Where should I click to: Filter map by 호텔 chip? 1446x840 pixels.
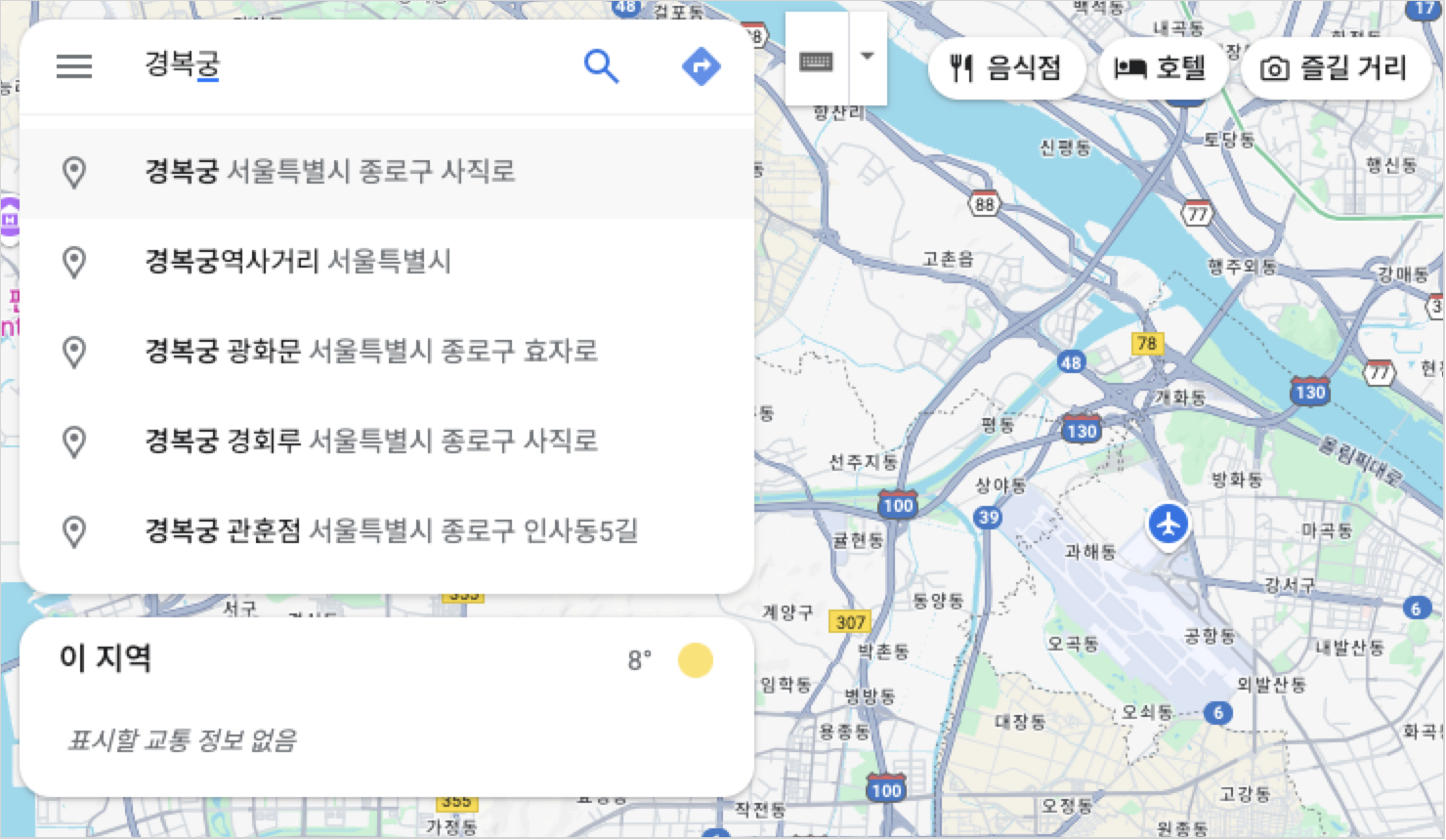[x=1162, y=68]
